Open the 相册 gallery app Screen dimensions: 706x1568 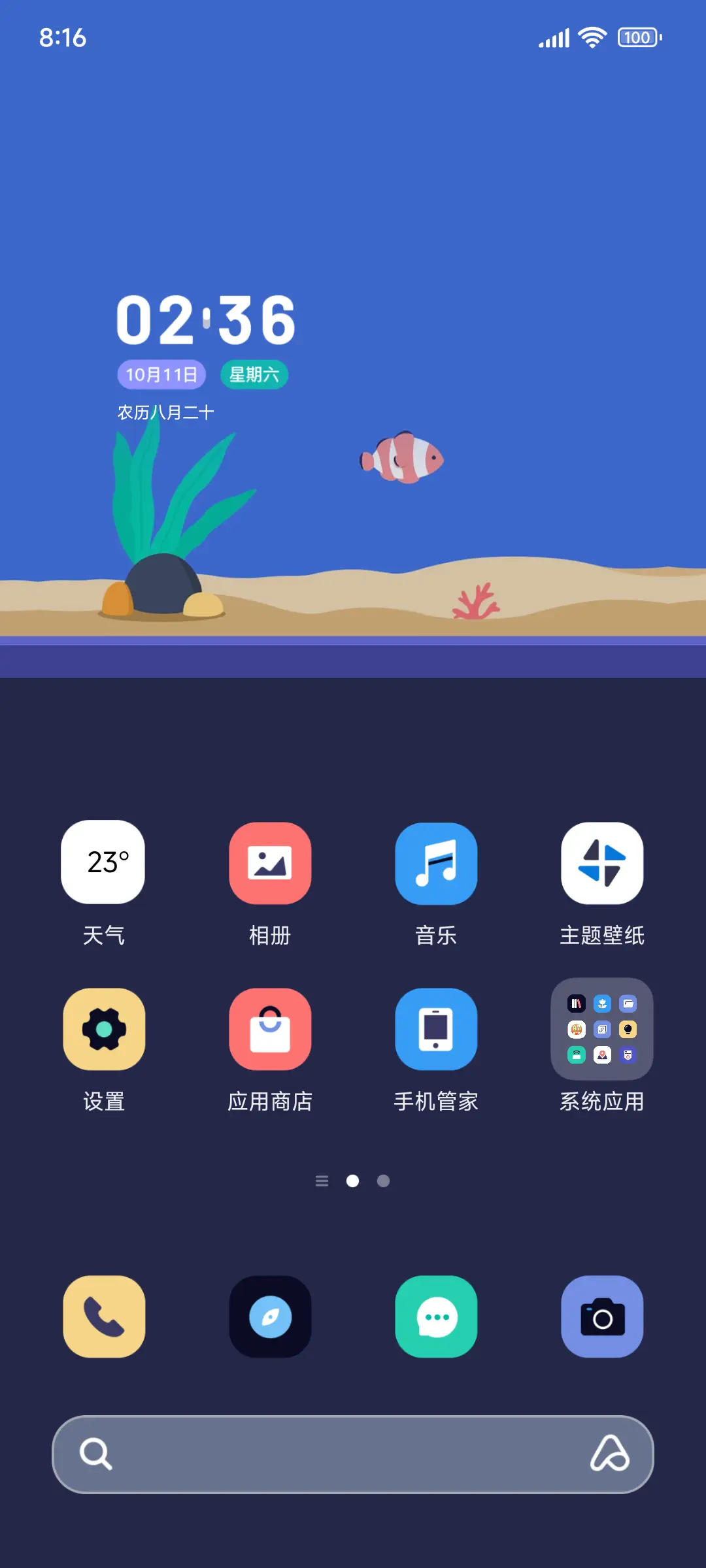click(270, 862)
